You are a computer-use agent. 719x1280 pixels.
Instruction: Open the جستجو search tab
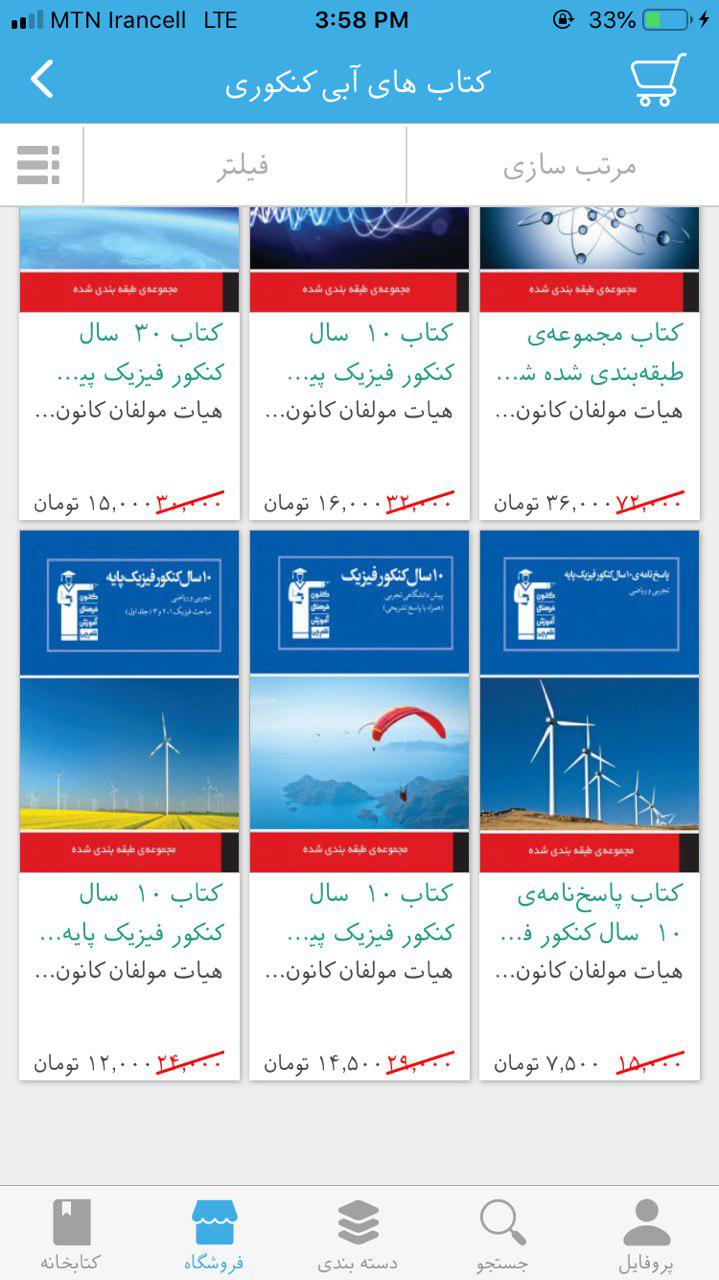coord(502,1235)
